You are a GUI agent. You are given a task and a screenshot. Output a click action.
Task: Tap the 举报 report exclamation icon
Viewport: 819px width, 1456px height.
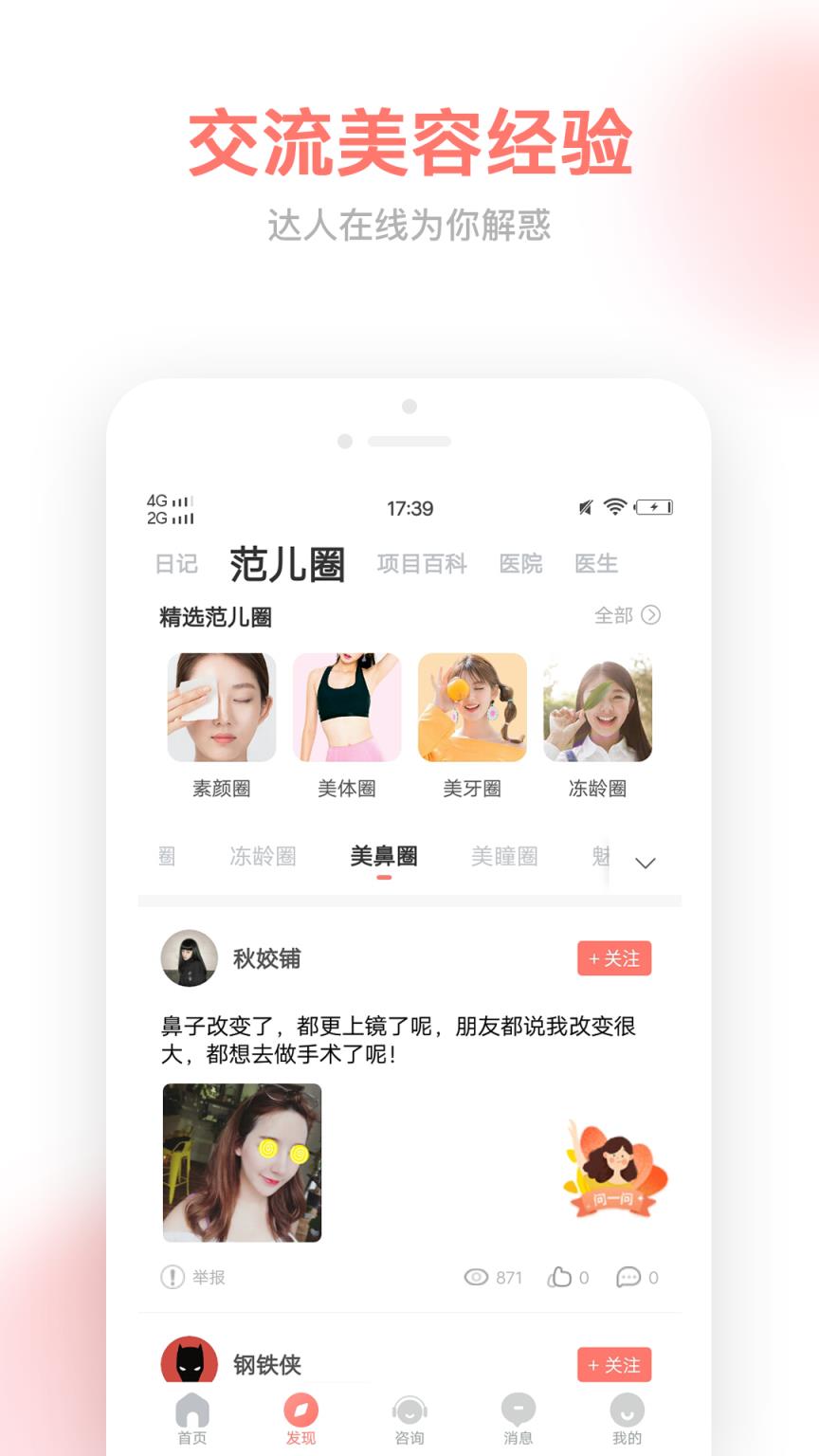click(x=171, y=1277)
